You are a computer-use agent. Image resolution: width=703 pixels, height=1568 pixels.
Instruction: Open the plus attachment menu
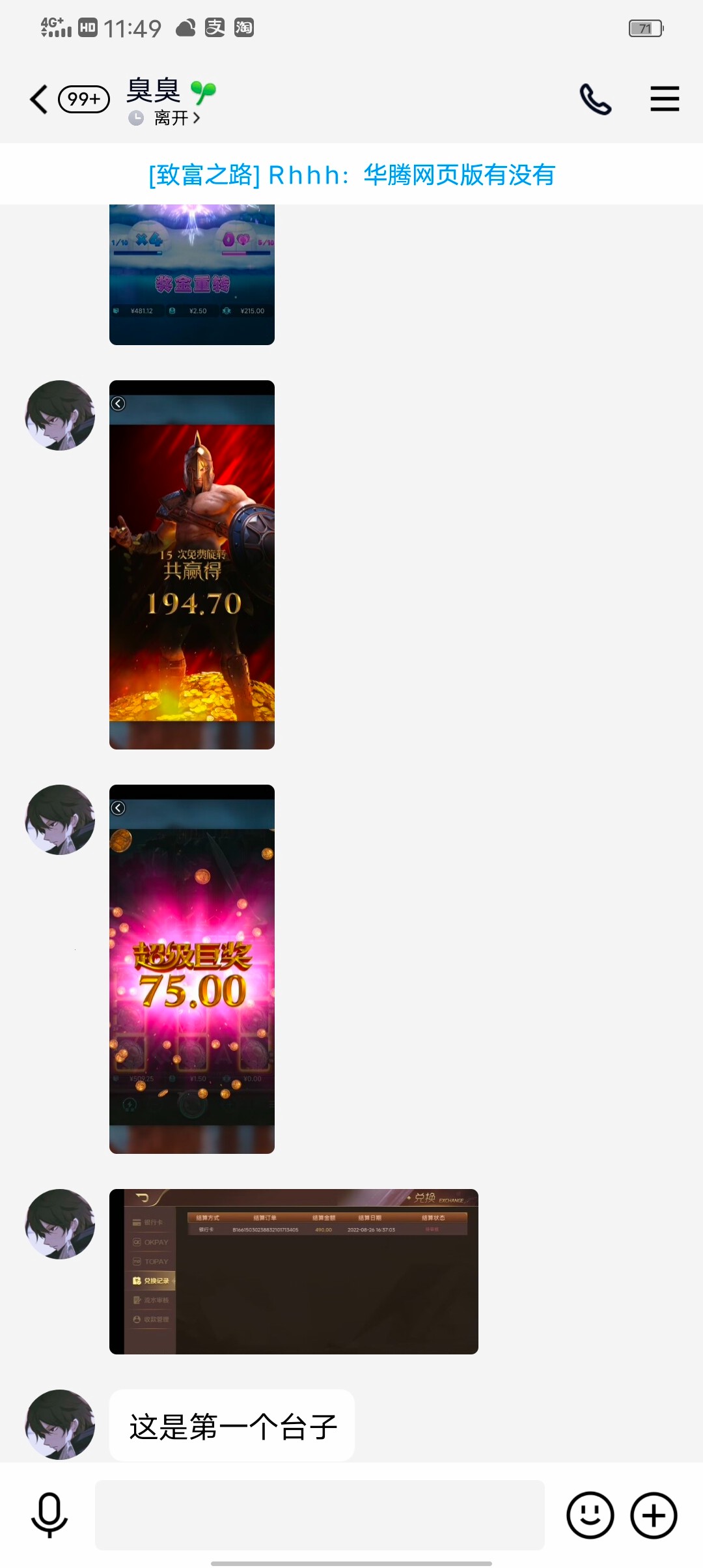654,1515
